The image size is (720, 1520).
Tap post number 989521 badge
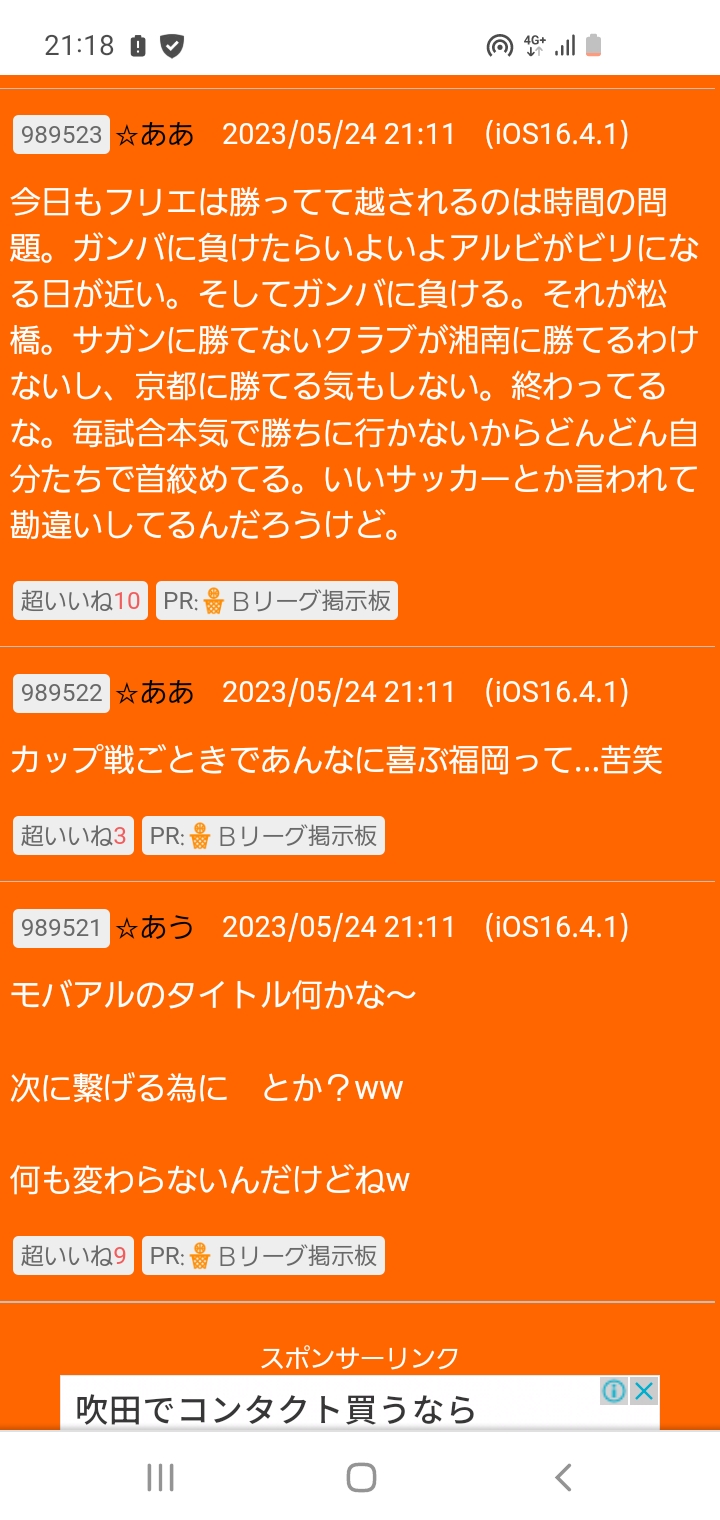[61, 929]
